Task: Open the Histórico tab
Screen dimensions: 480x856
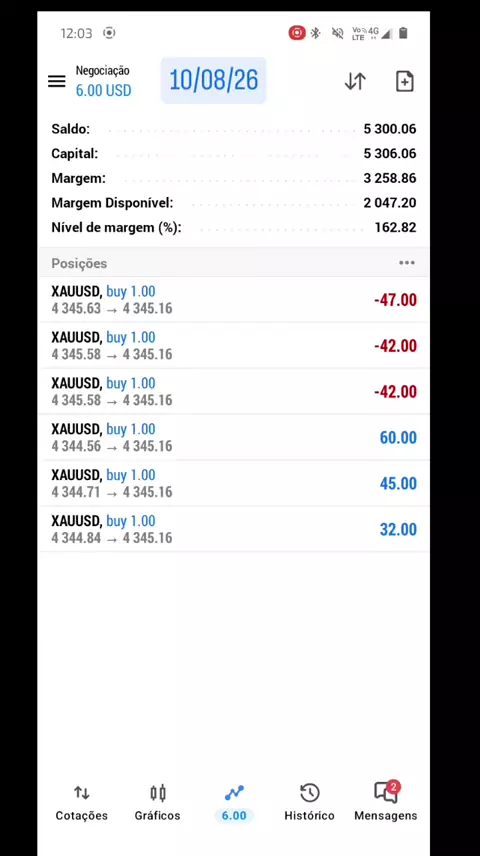Action: pos(310,802)
